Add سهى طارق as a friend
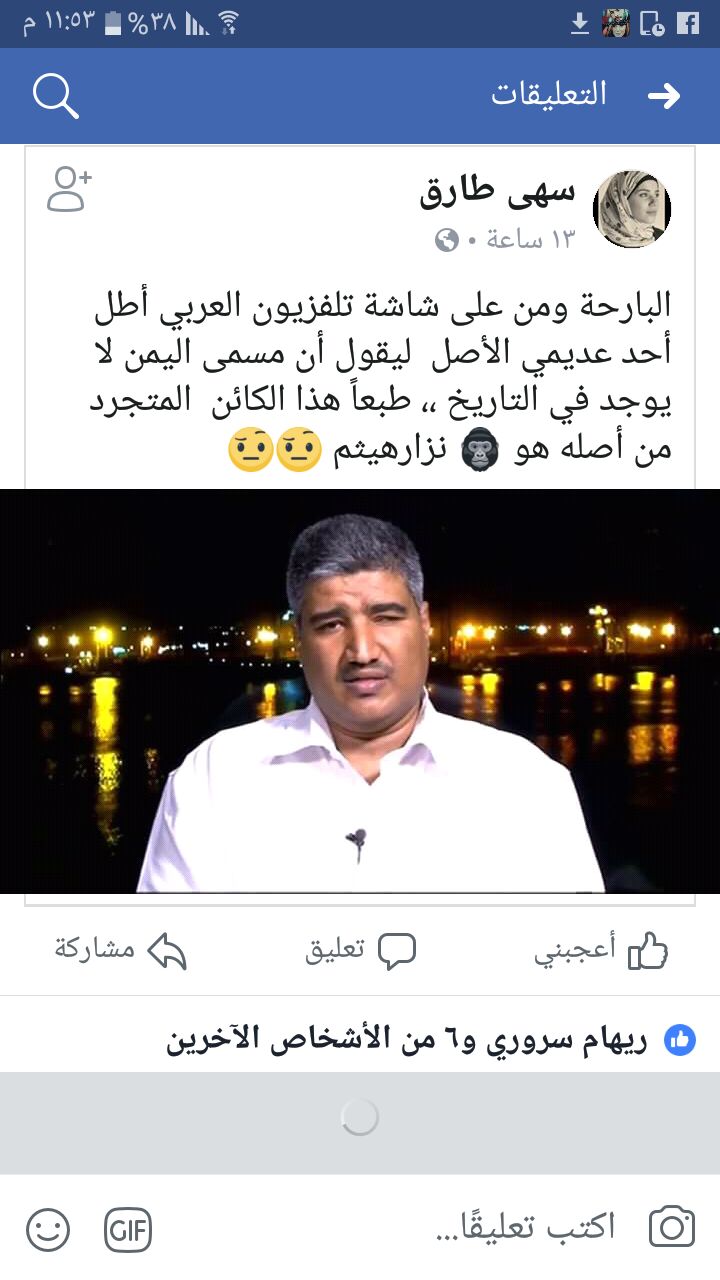Image resolution: width=720 pixels, height=1280 pixels. (69, 189)
